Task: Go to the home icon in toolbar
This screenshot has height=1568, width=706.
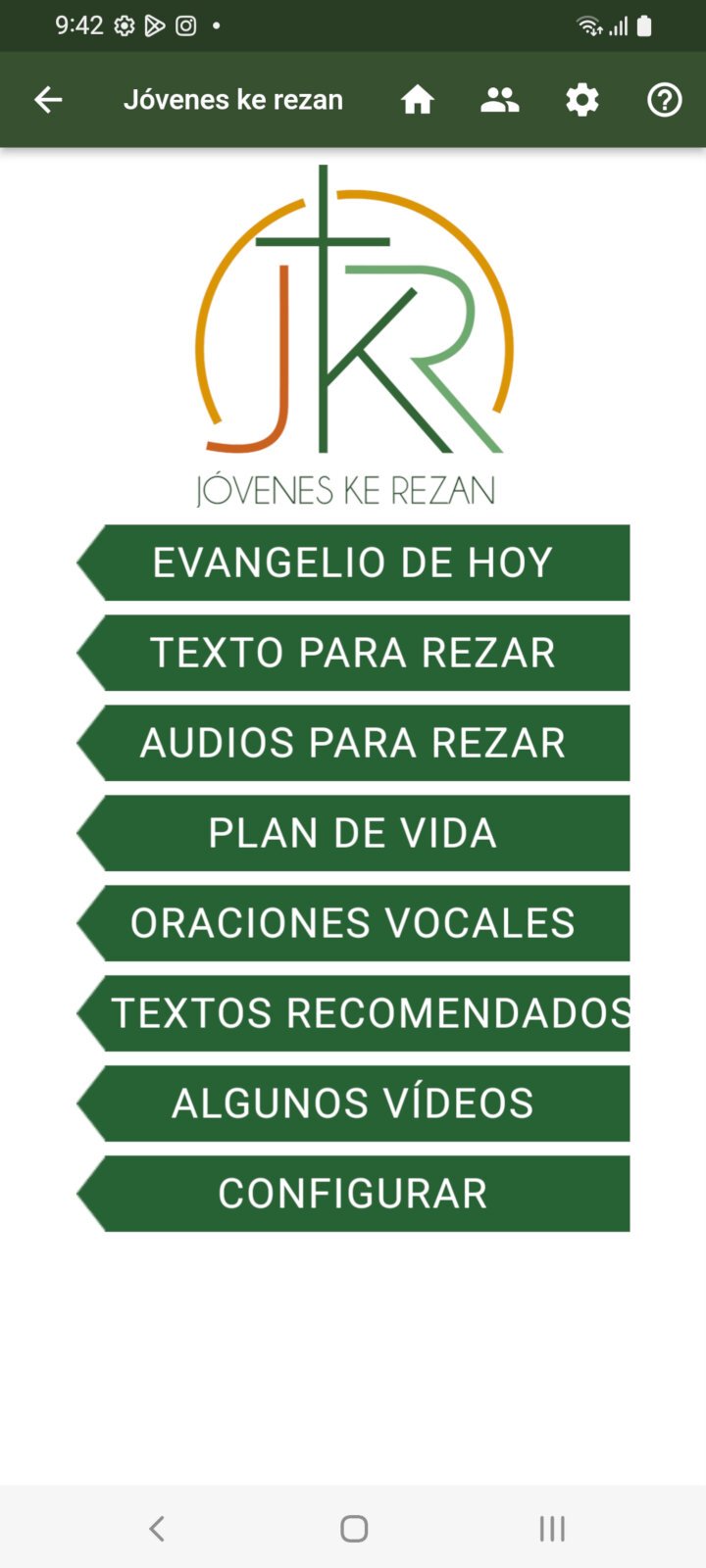Action: tap(417, 99)
